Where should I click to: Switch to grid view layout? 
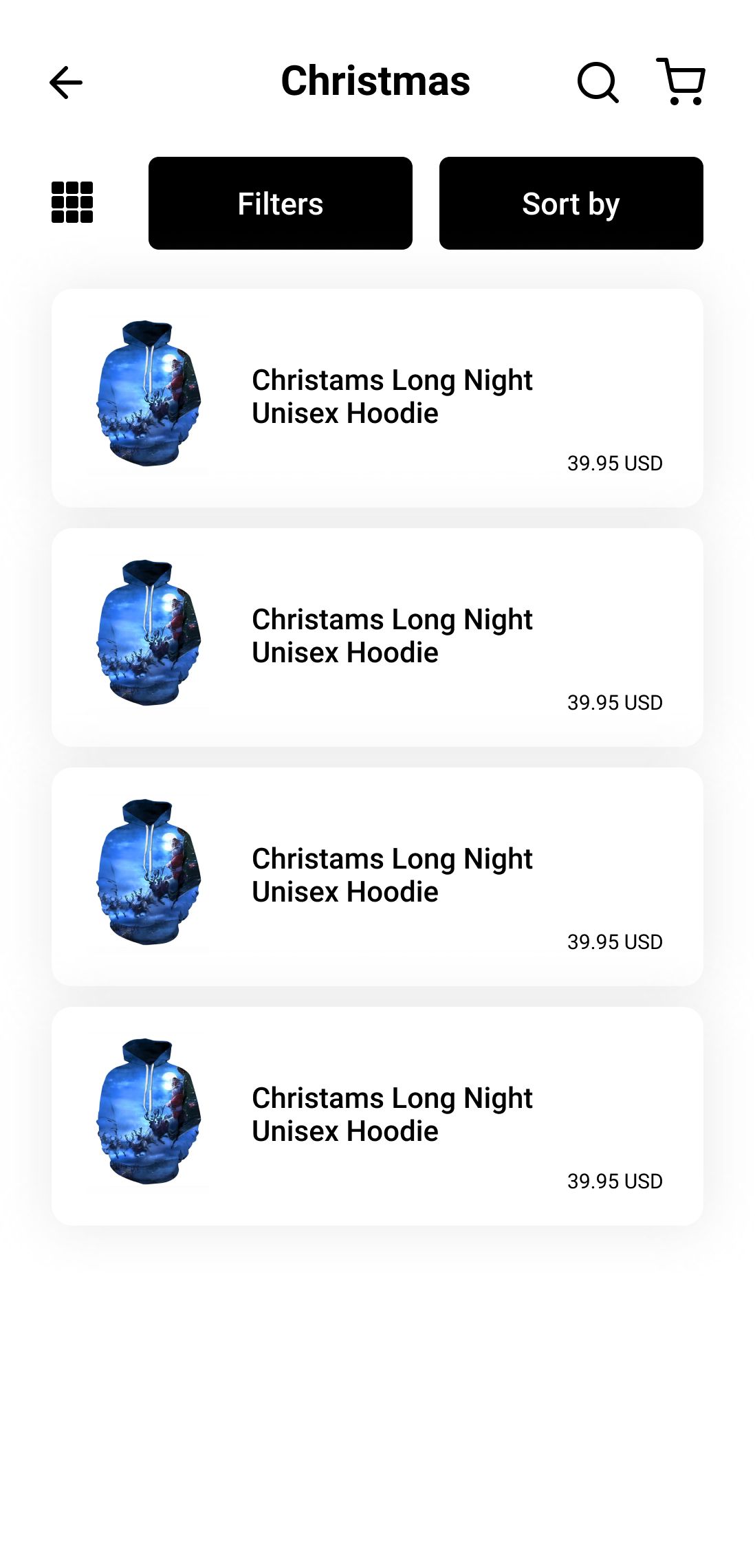pos(72,202)
